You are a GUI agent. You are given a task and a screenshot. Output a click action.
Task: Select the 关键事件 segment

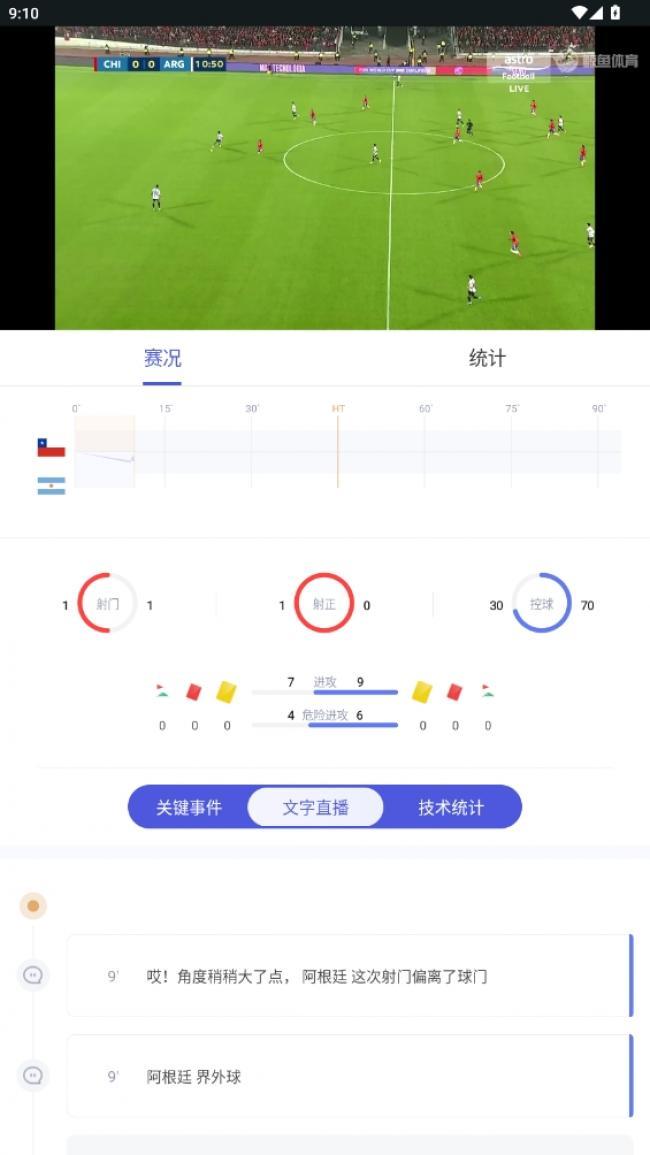click(189, 807)
